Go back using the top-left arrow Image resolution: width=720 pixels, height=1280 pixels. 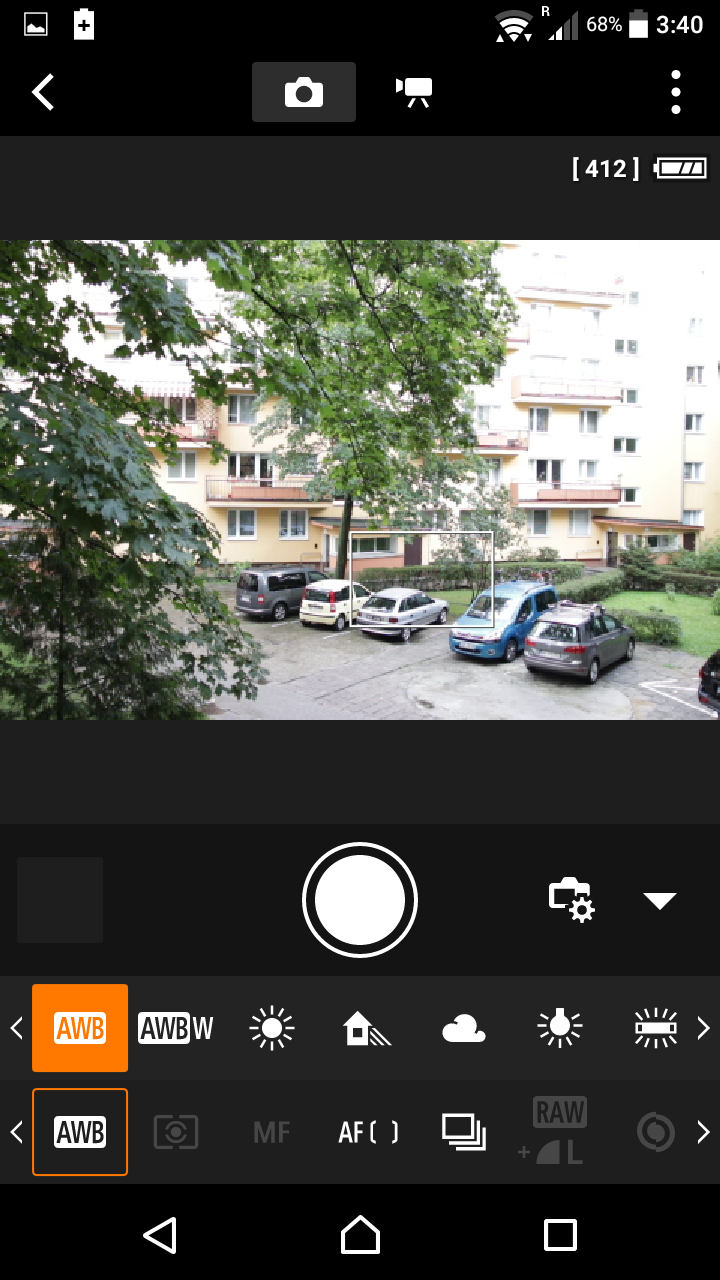[43, 92]
